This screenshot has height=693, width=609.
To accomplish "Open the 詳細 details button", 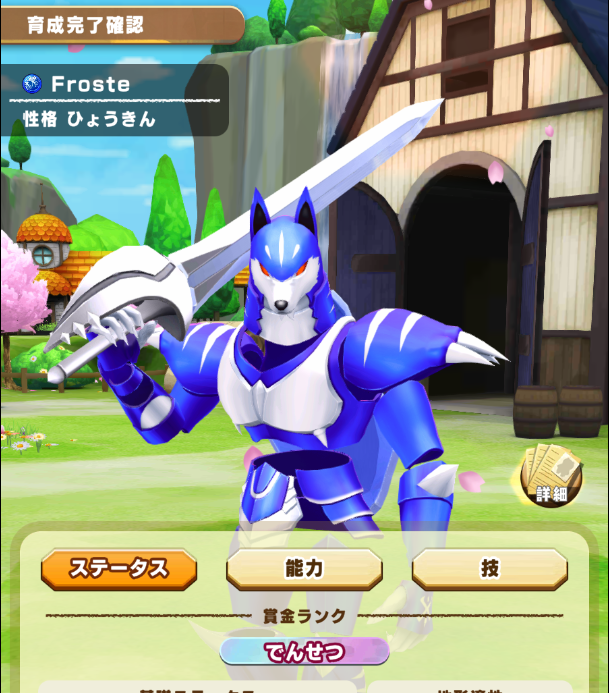I will tap(551, 476).
